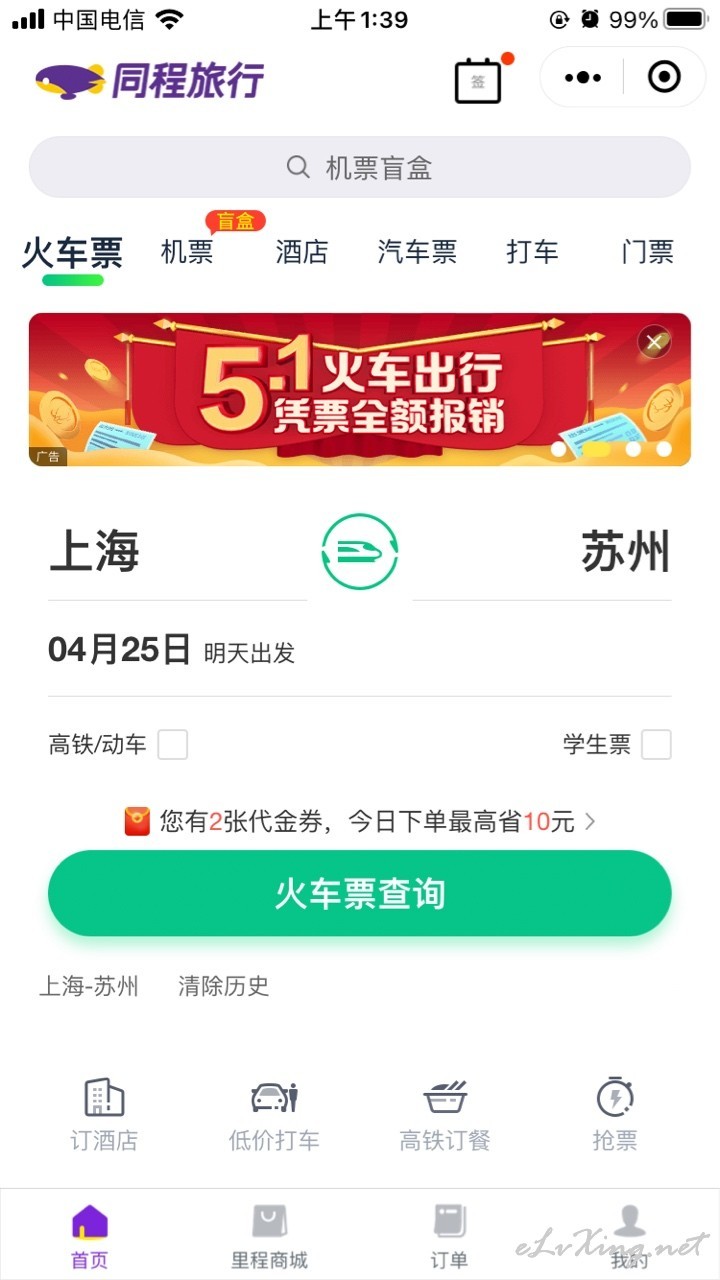Switch to the 打车 tab
The height and width of the screenshot is (1280, 720).
point(532,252)
